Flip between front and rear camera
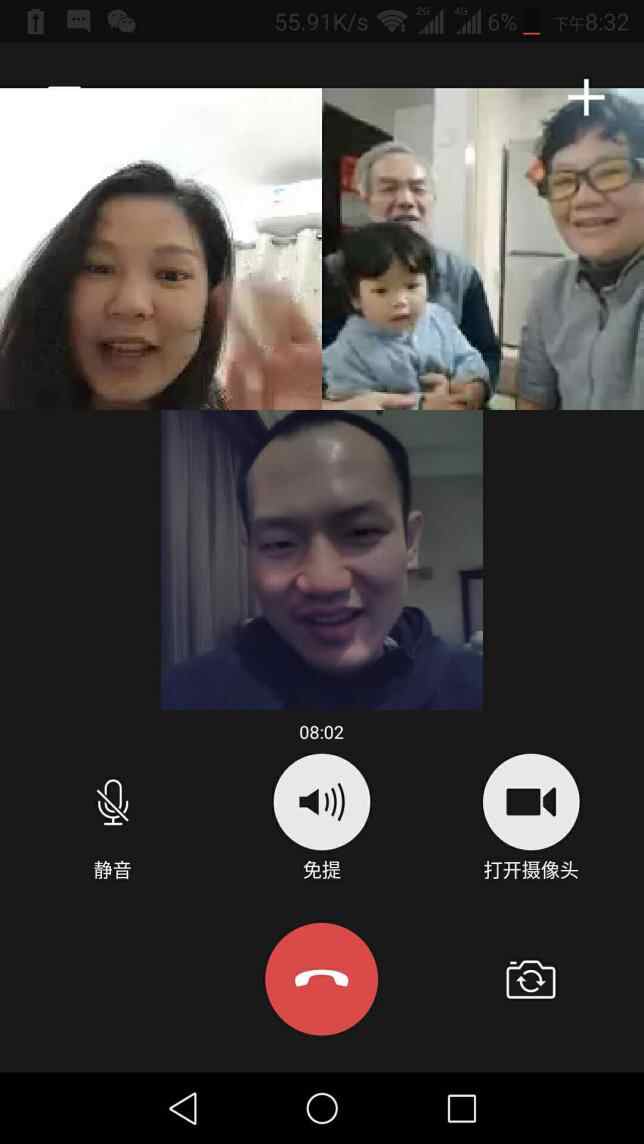The image size is (644, 1144). point(530,979)
